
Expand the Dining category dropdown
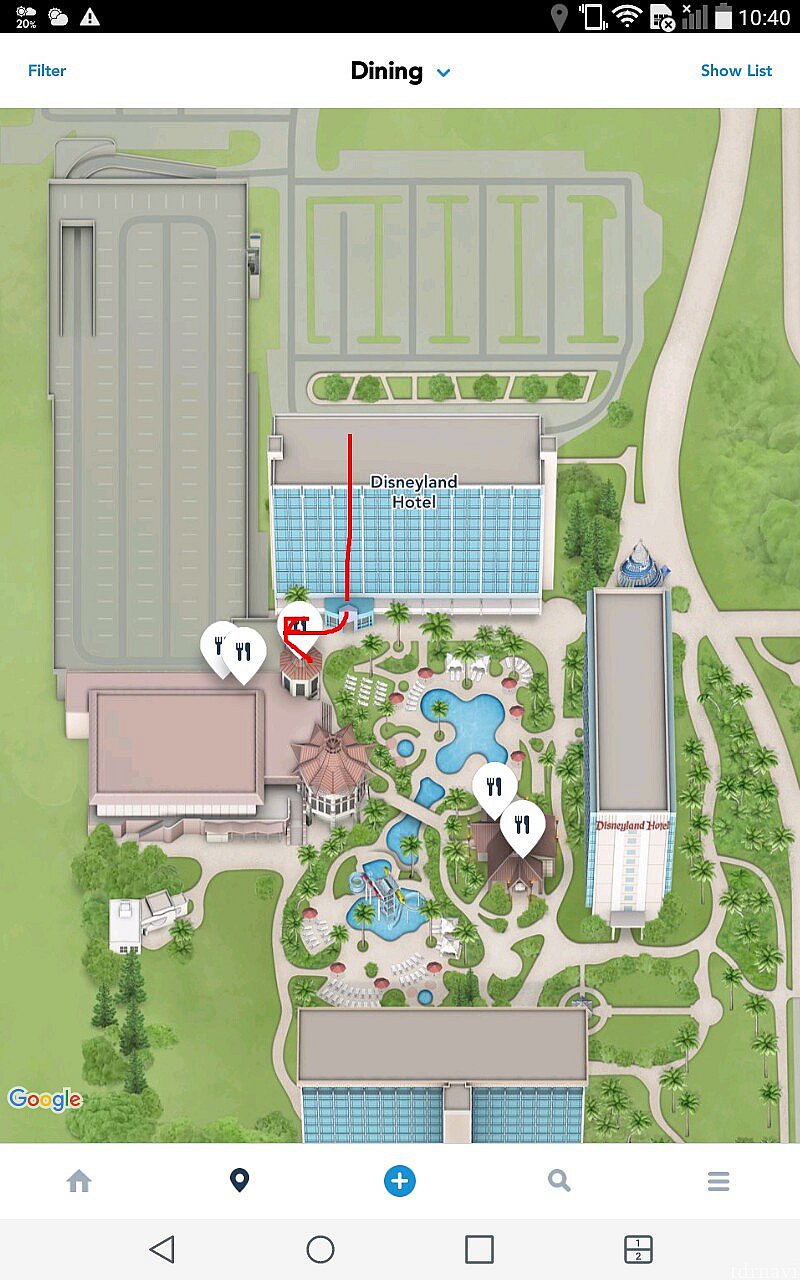pyautogui.click(x=400, y=71)
